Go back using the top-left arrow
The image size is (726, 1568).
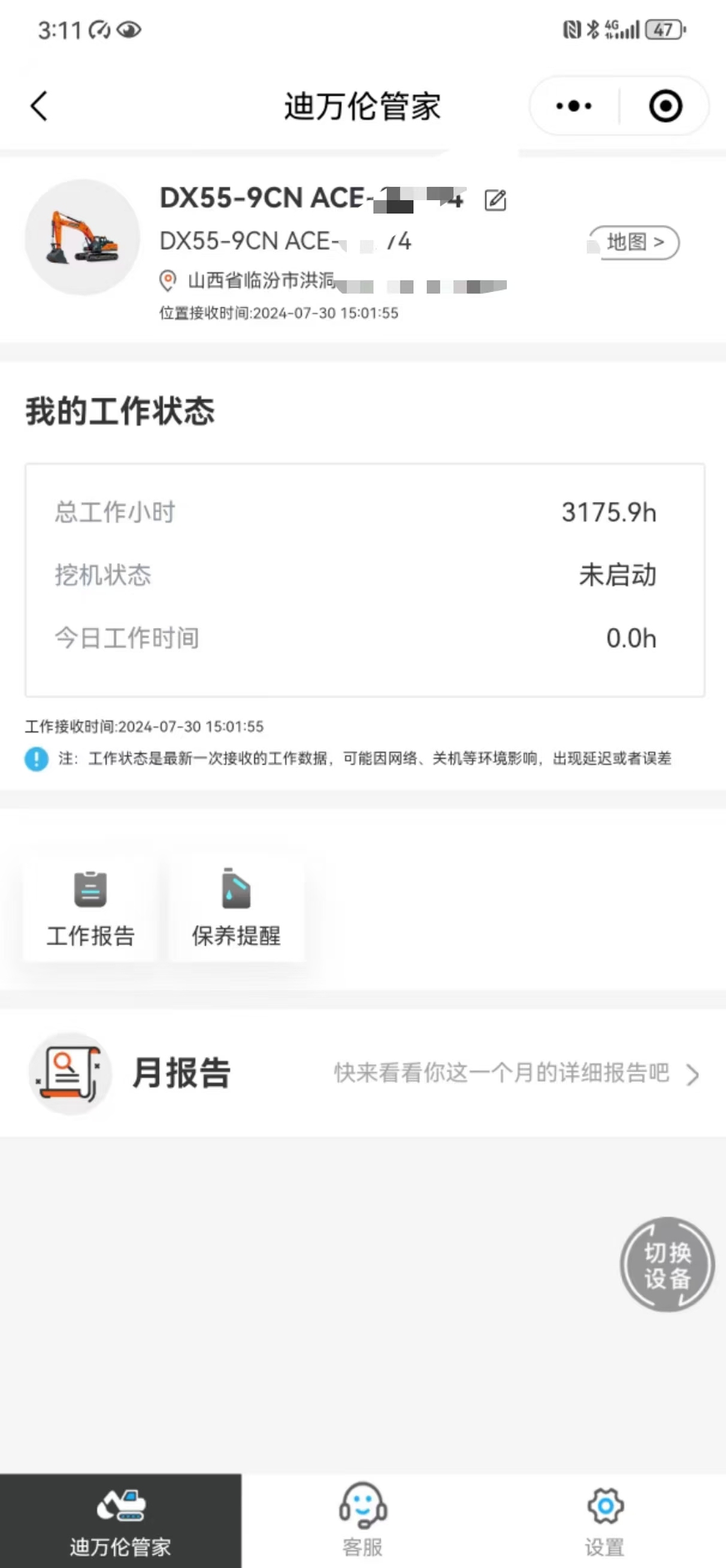point(39,107)
